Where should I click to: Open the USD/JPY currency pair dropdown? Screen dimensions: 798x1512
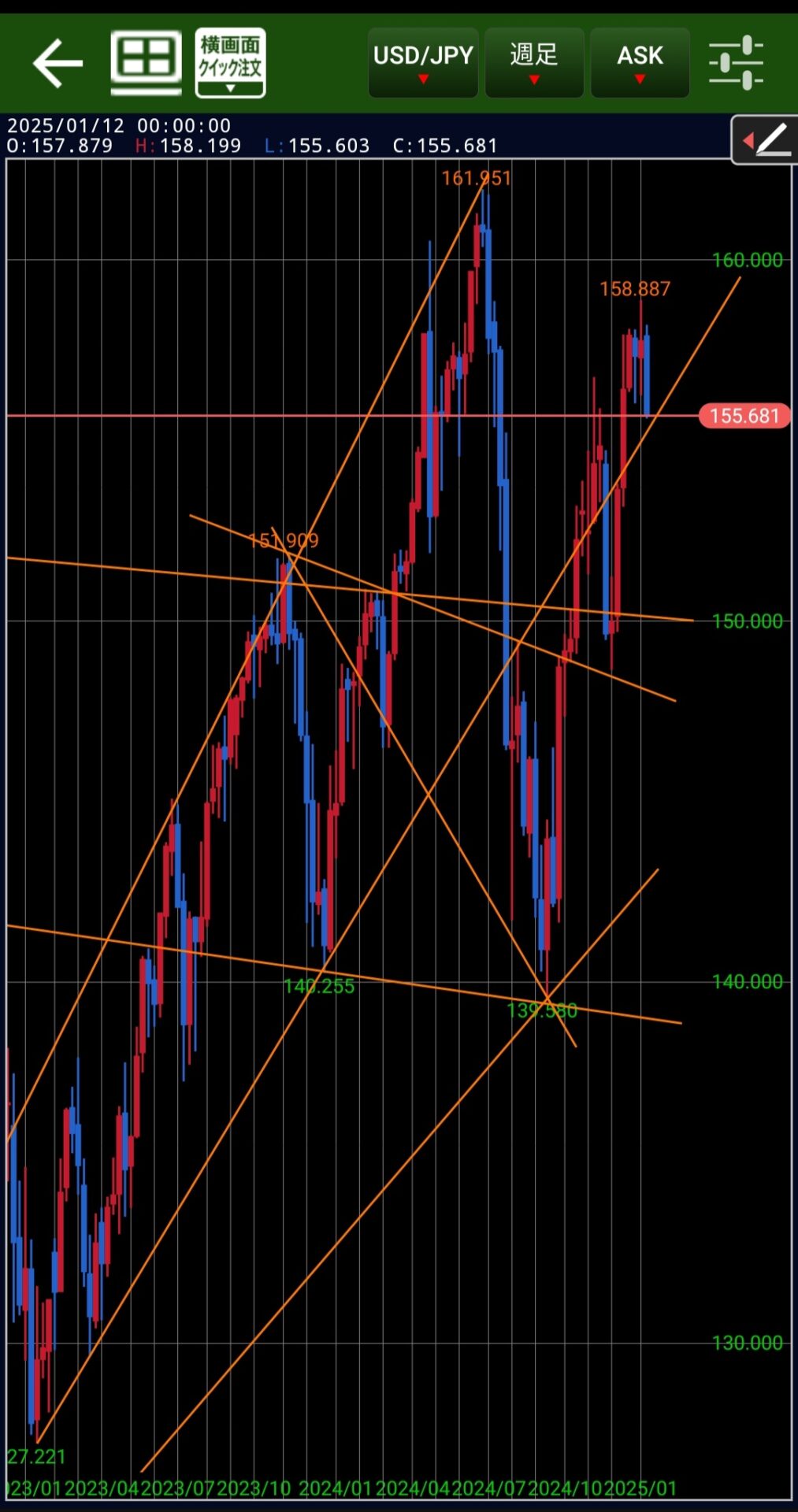(x=423, y=62)
